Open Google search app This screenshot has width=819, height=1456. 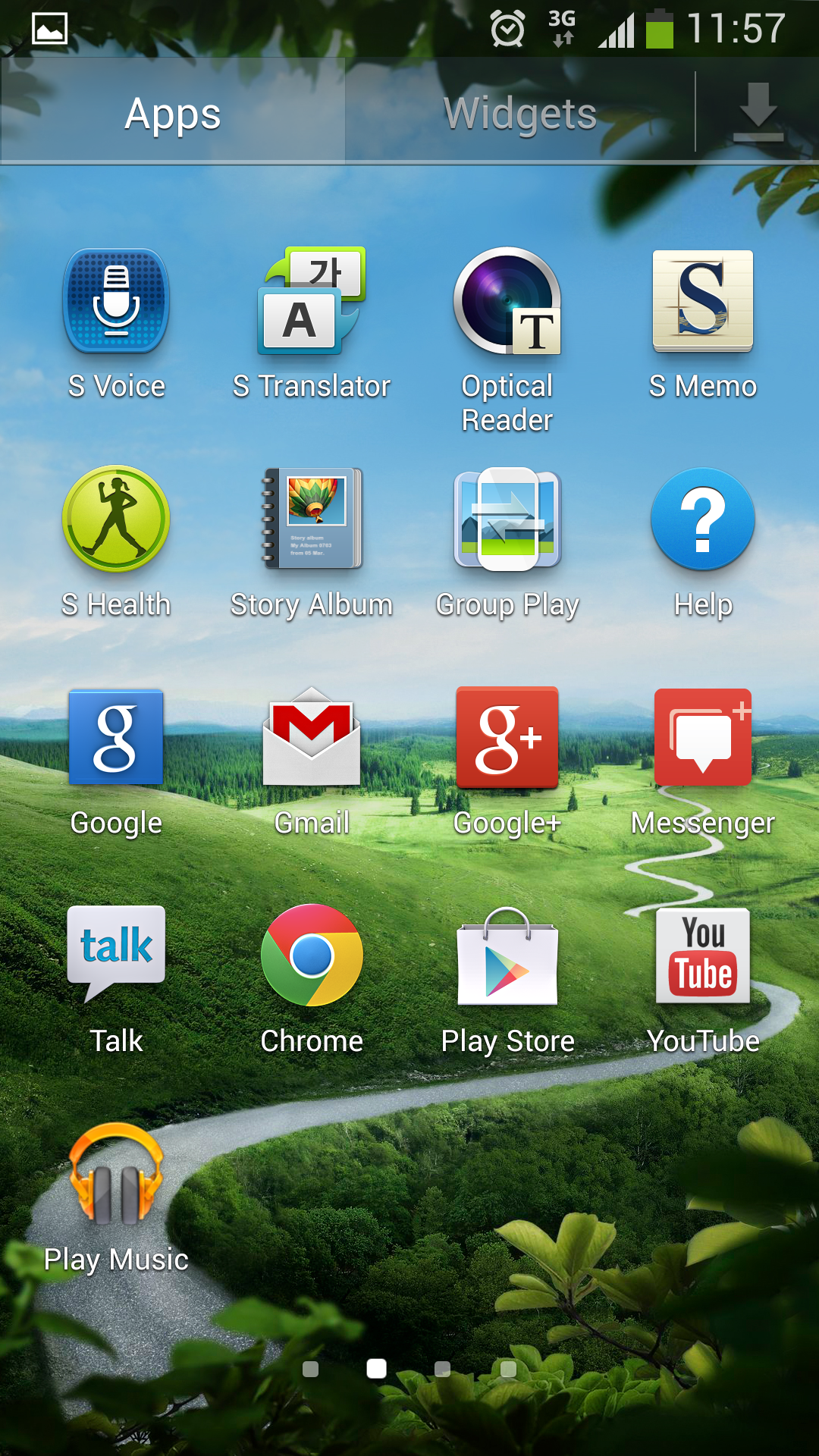(x=116, y=737)
